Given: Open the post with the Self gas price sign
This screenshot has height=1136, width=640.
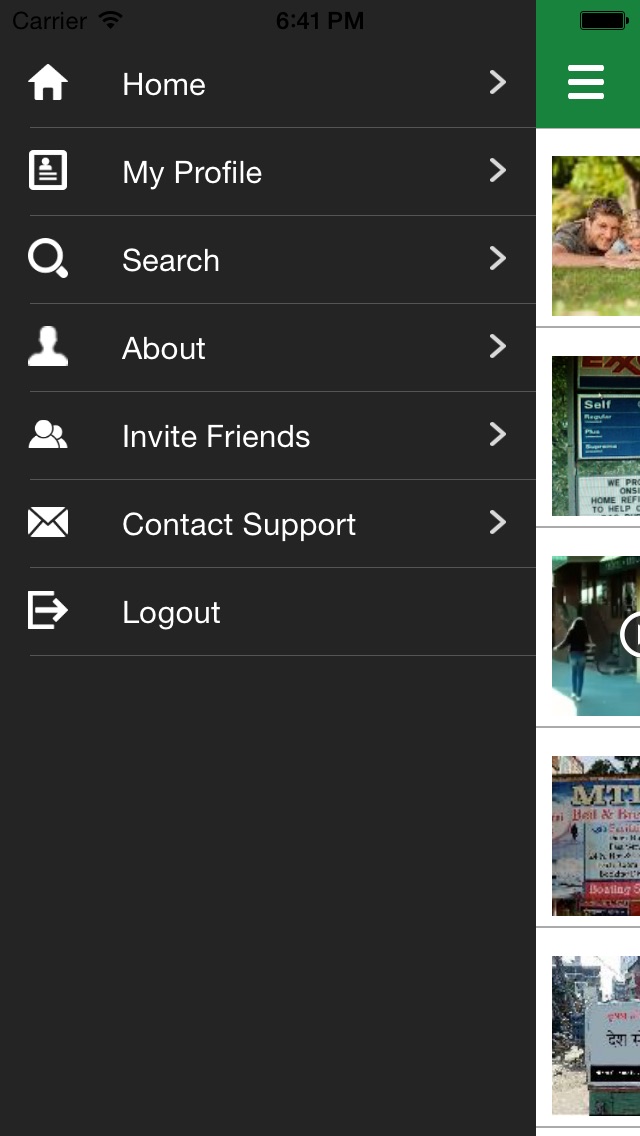Looking at the screenshot, I should click(x=596, y=436).
